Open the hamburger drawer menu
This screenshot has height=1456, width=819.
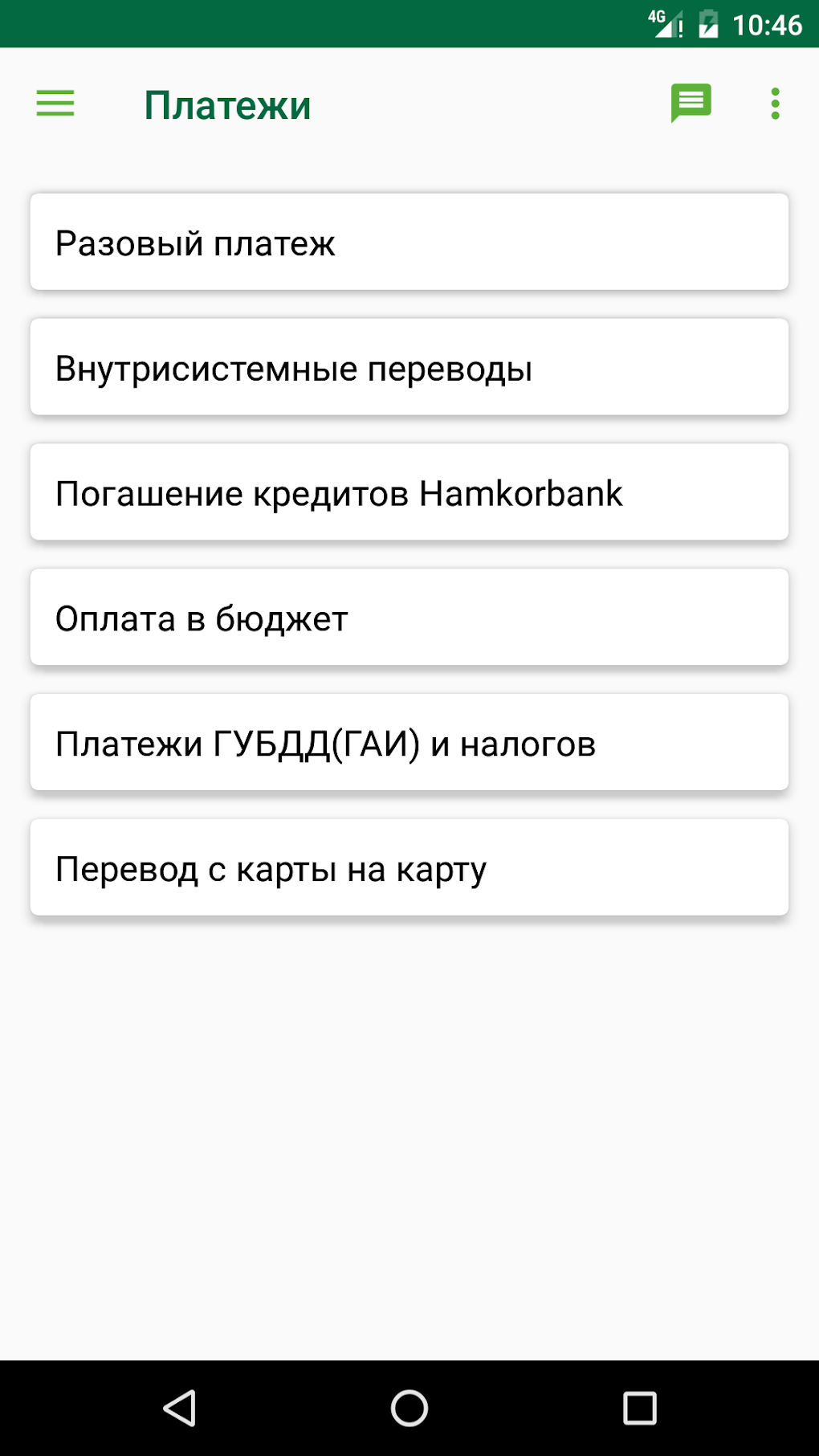tap(55, 104)
